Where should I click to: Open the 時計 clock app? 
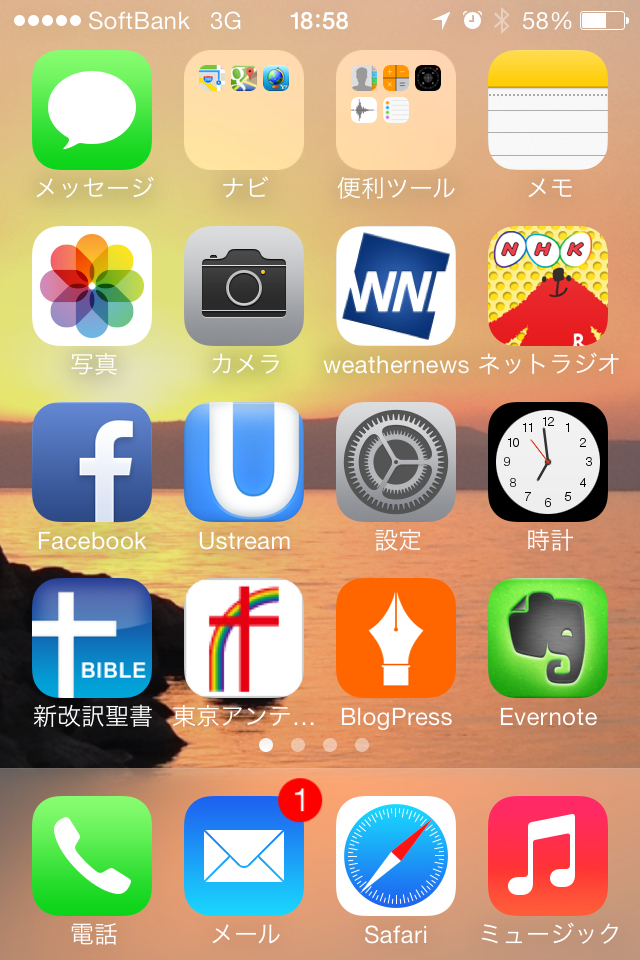[548, 462]
